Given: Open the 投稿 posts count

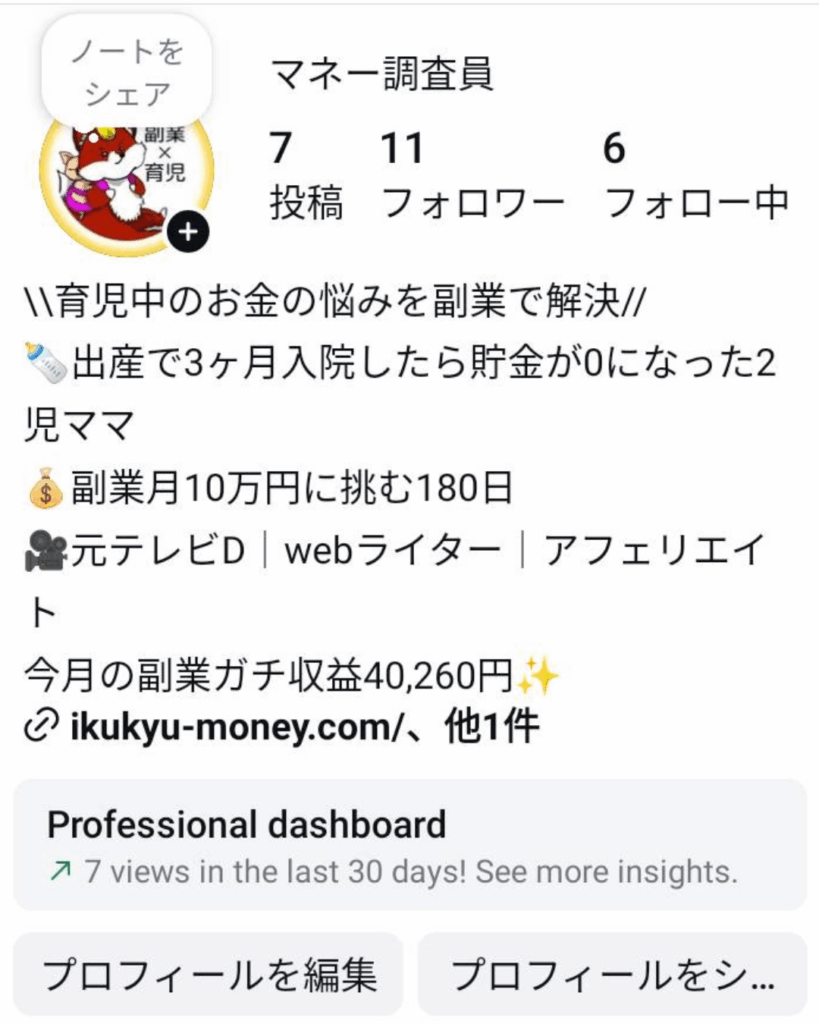Looking at the screenshot, I should tap(305, 176).
